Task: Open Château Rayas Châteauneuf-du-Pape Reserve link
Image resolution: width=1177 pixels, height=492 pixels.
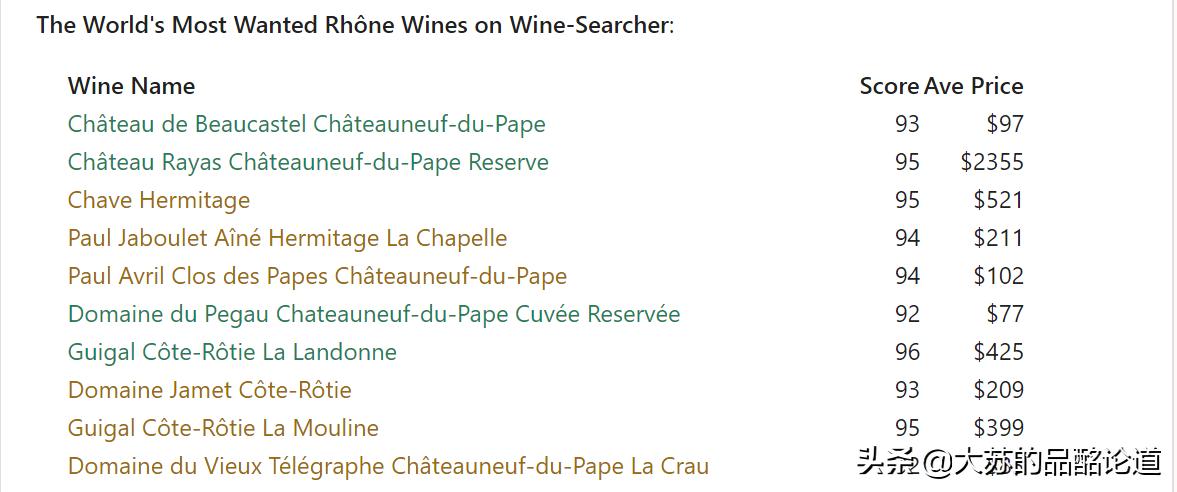Action: 308,162
